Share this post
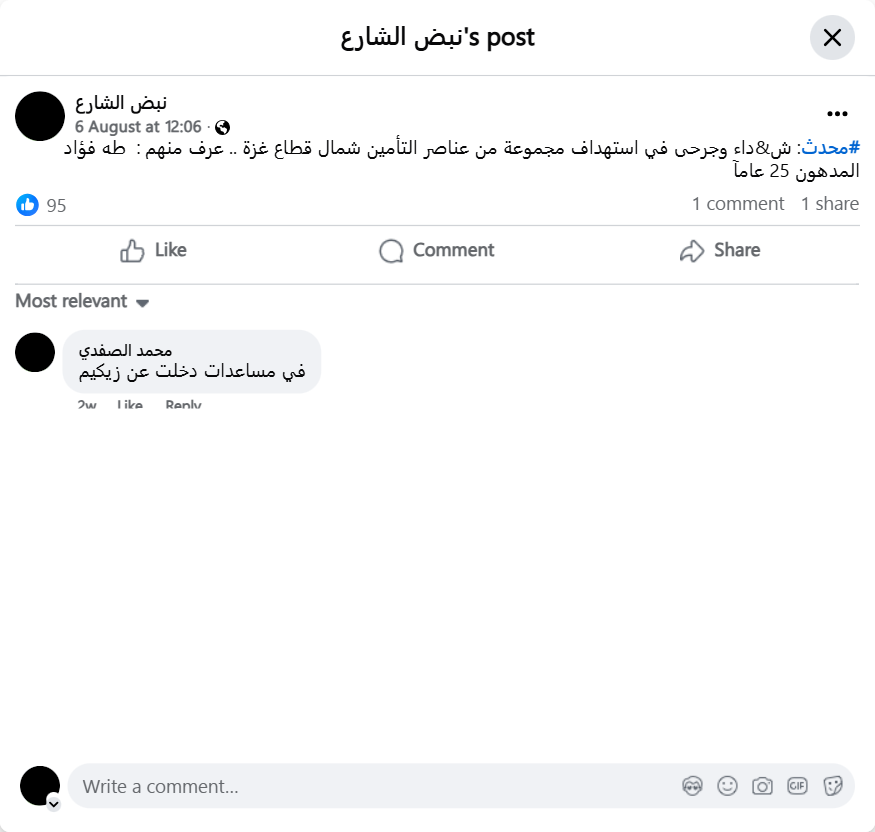875x832 pixels. pyautogui.click(x=720, y=250)
